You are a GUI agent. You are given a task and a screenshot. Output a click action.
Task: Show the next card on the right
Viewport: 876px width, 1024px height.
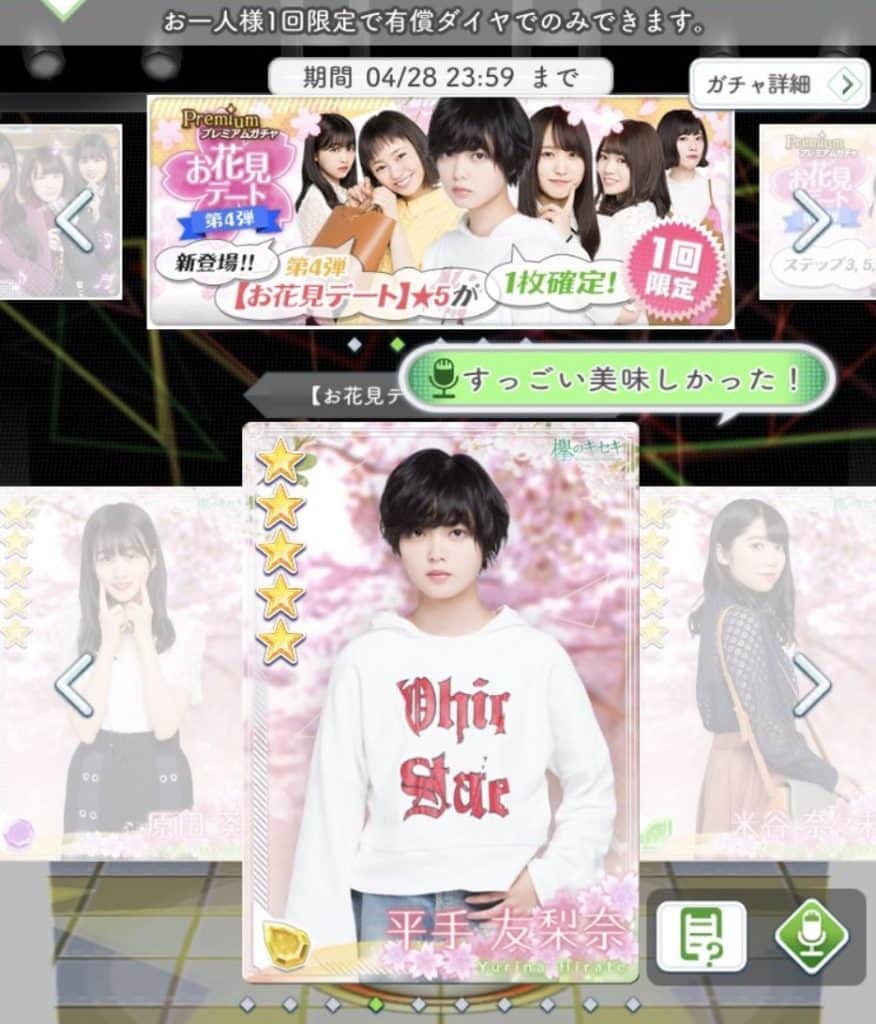(810, 685)
